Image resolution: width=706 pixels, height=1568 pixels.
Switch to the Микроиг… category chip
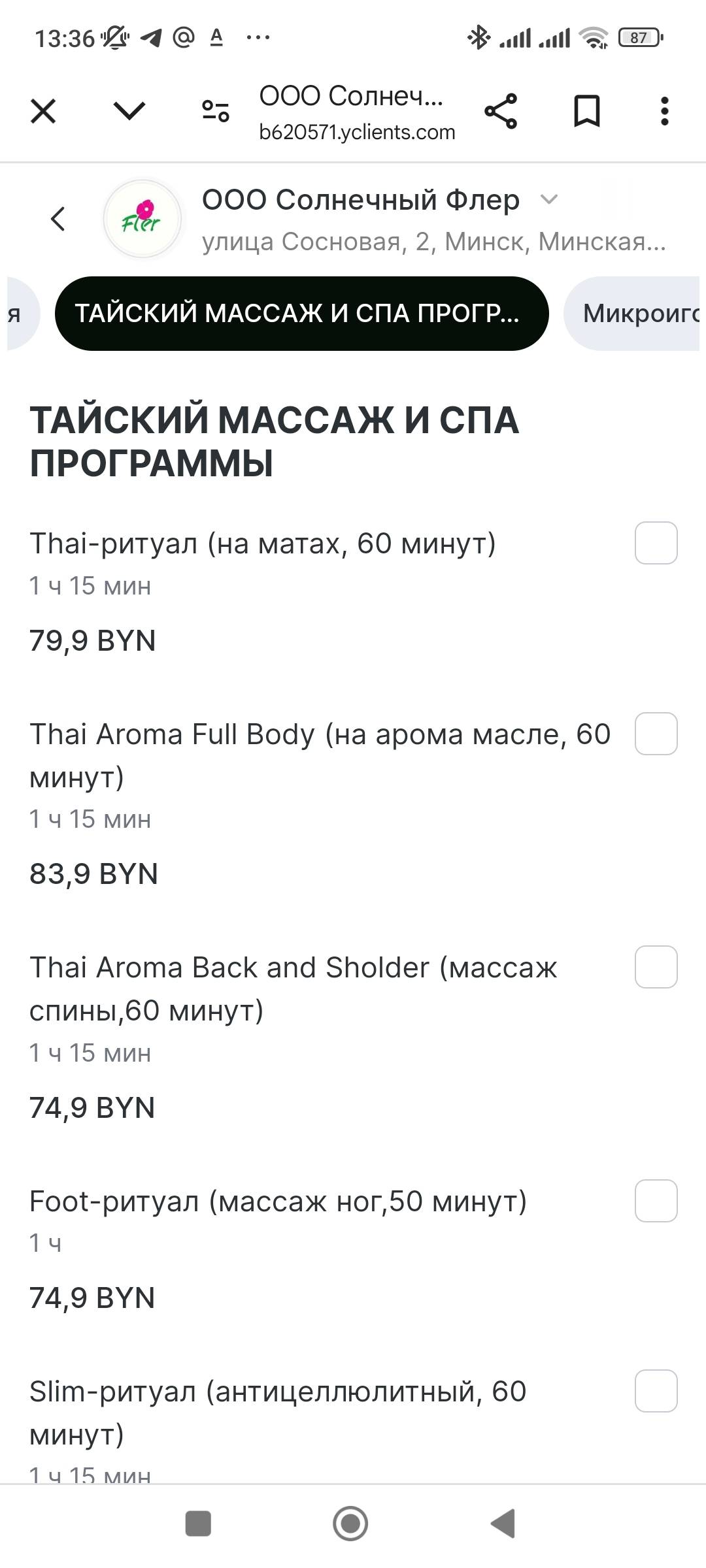pyautogui.click(x=637, y=314)
